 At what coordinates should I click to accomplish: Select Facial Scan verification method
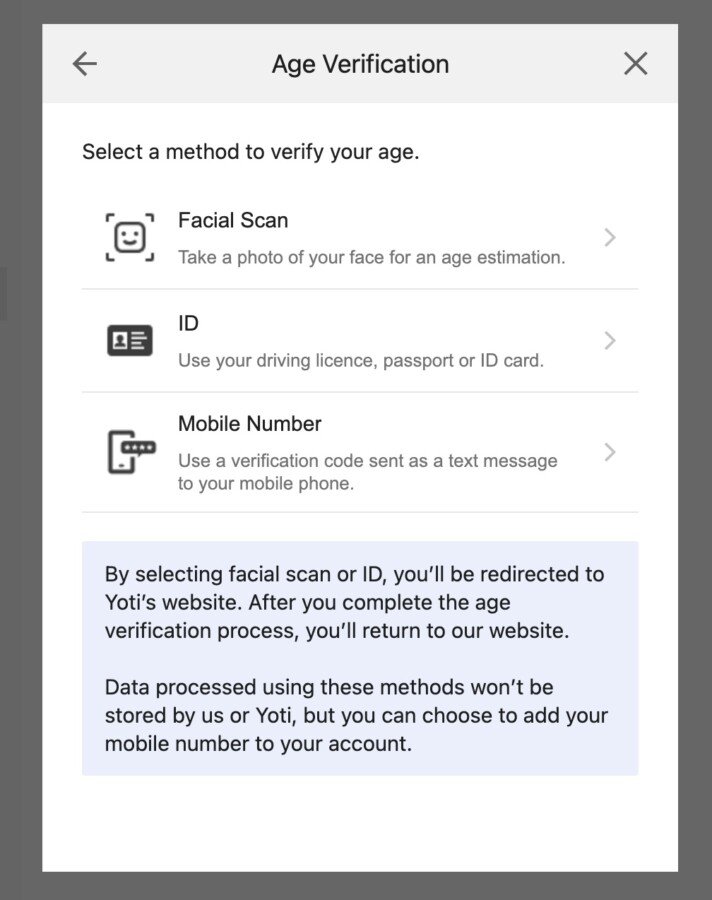pos(360,238)
